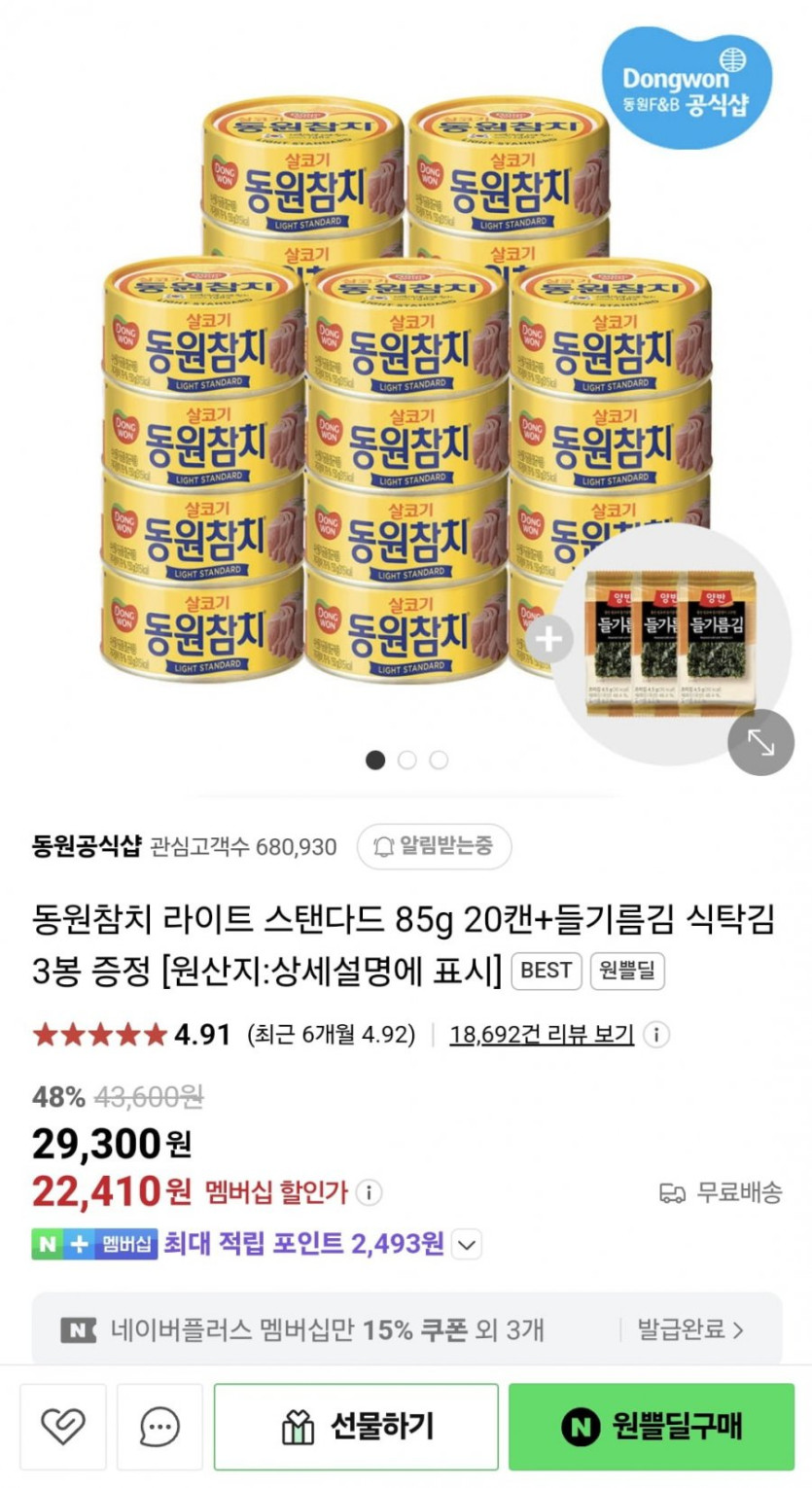Open the 네이버플러스 멤버십 15% 쿠폰 row
The height and width of the screenshot is (1488, 812).
406,1329
